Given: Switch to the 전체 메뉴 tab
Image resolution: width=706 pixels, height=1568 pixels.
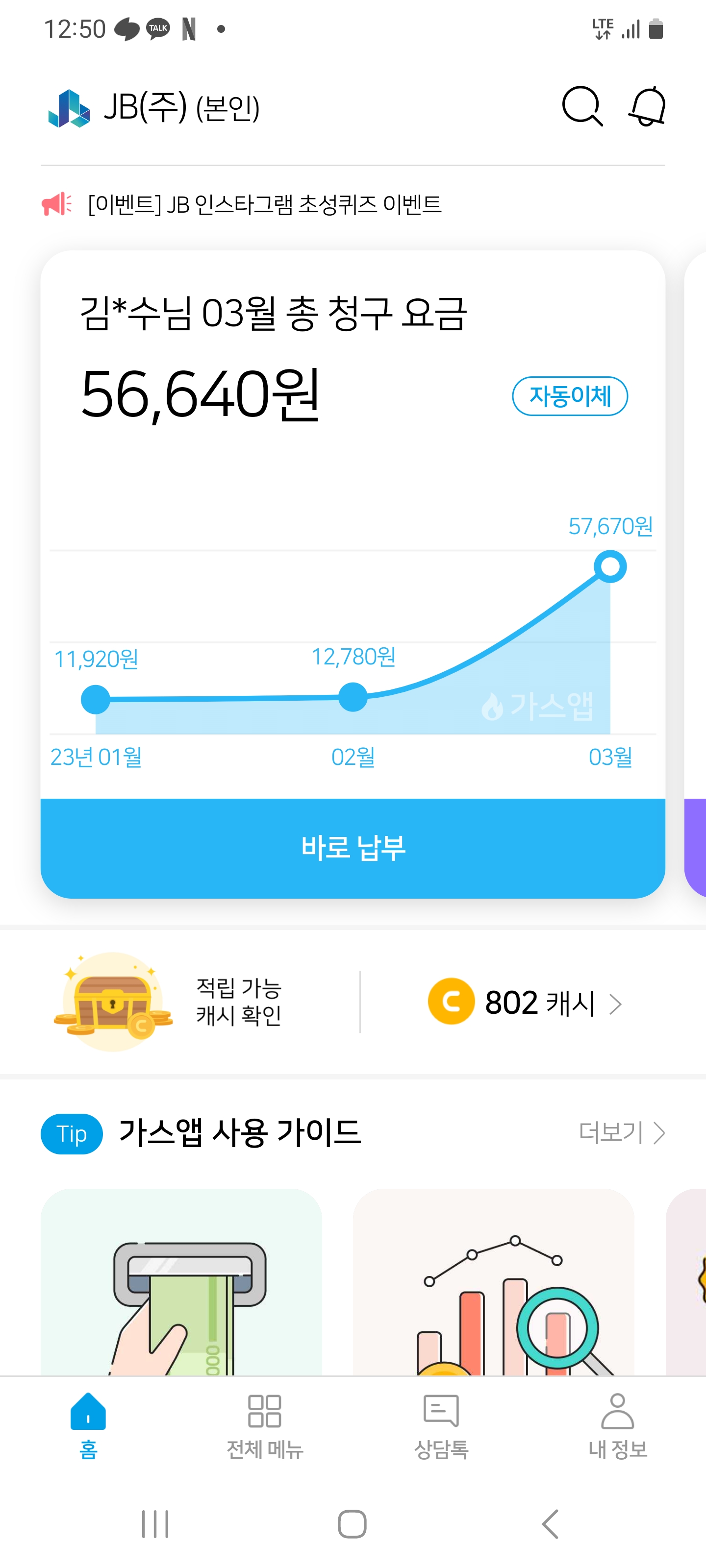Looking at the screenshot, I should click(x=265, y=1425).
